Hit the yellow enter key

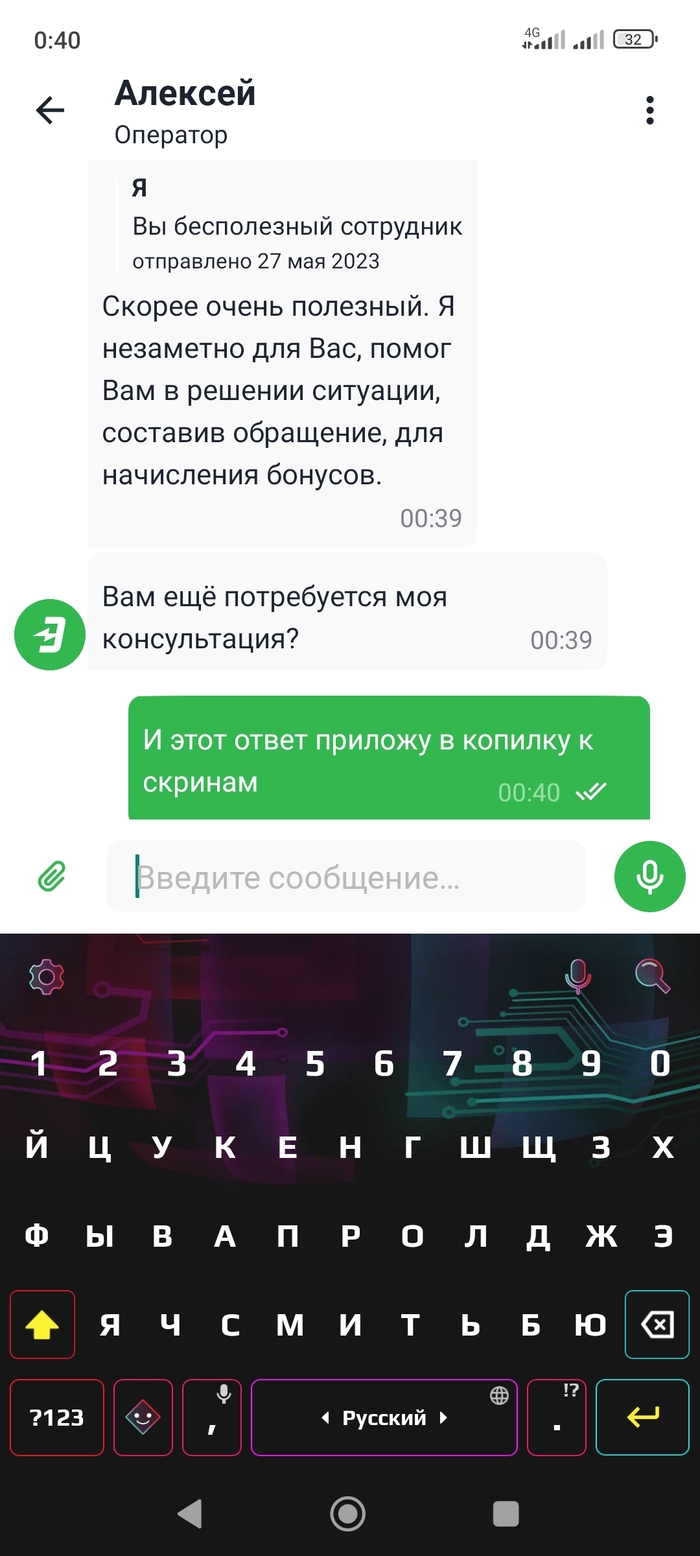[x=642, y=1417]
